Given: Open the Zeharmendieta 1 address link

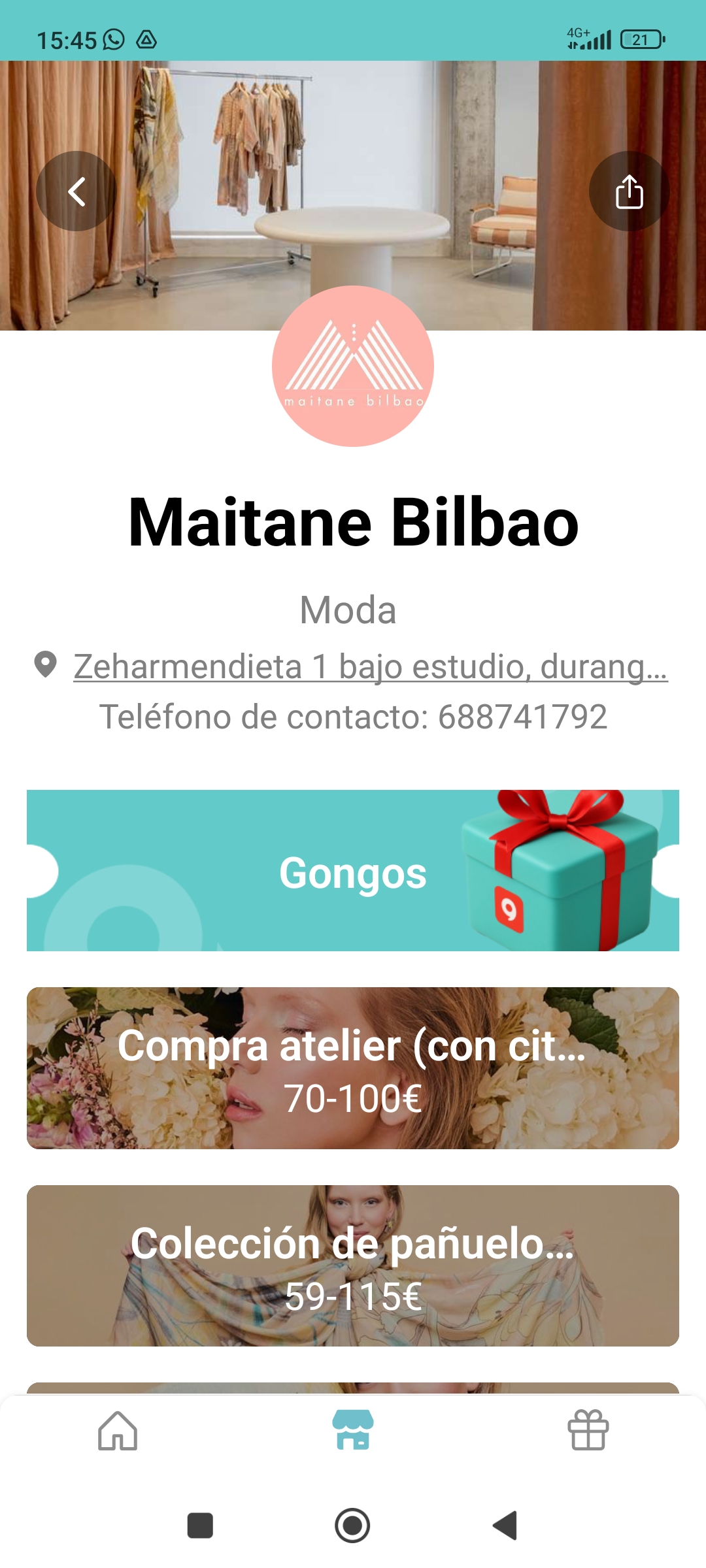Looking at the screenshot, I should click(370, 667).
